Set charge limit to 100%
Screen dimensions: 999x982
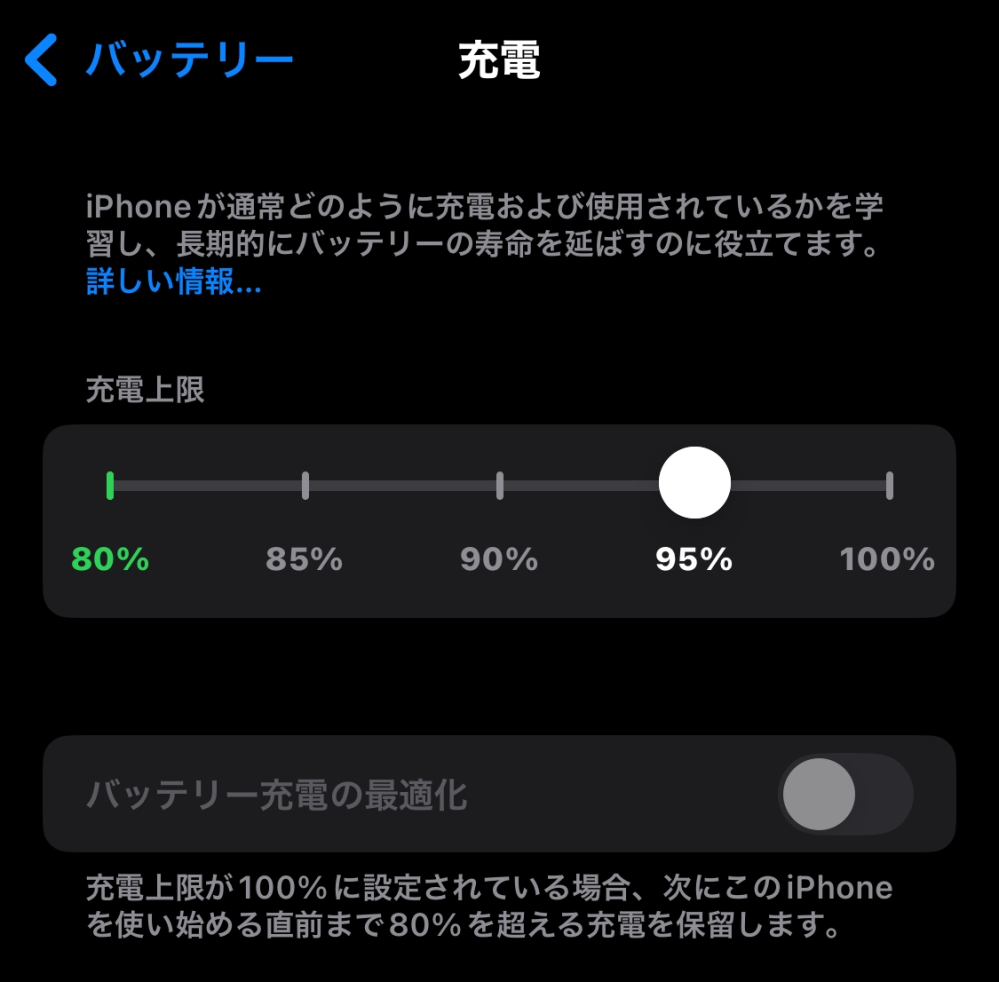[x=888, y=486]
